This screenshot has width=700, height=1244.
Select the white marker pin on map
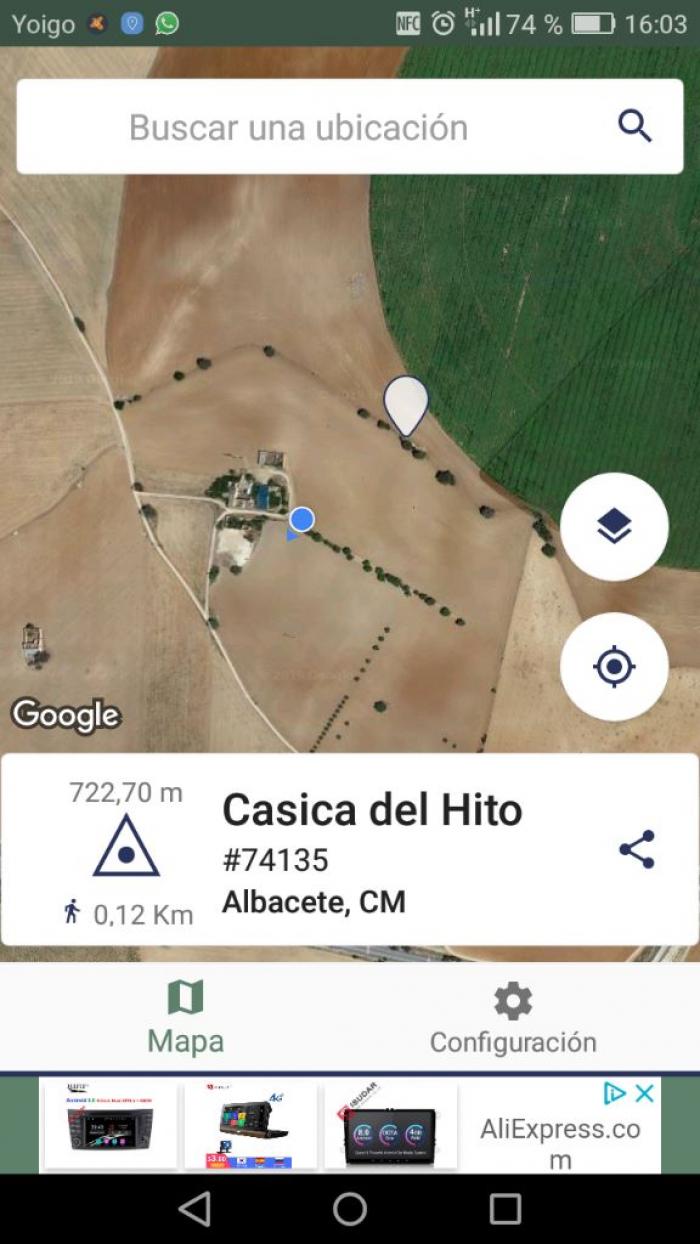(x=406, y=405)
